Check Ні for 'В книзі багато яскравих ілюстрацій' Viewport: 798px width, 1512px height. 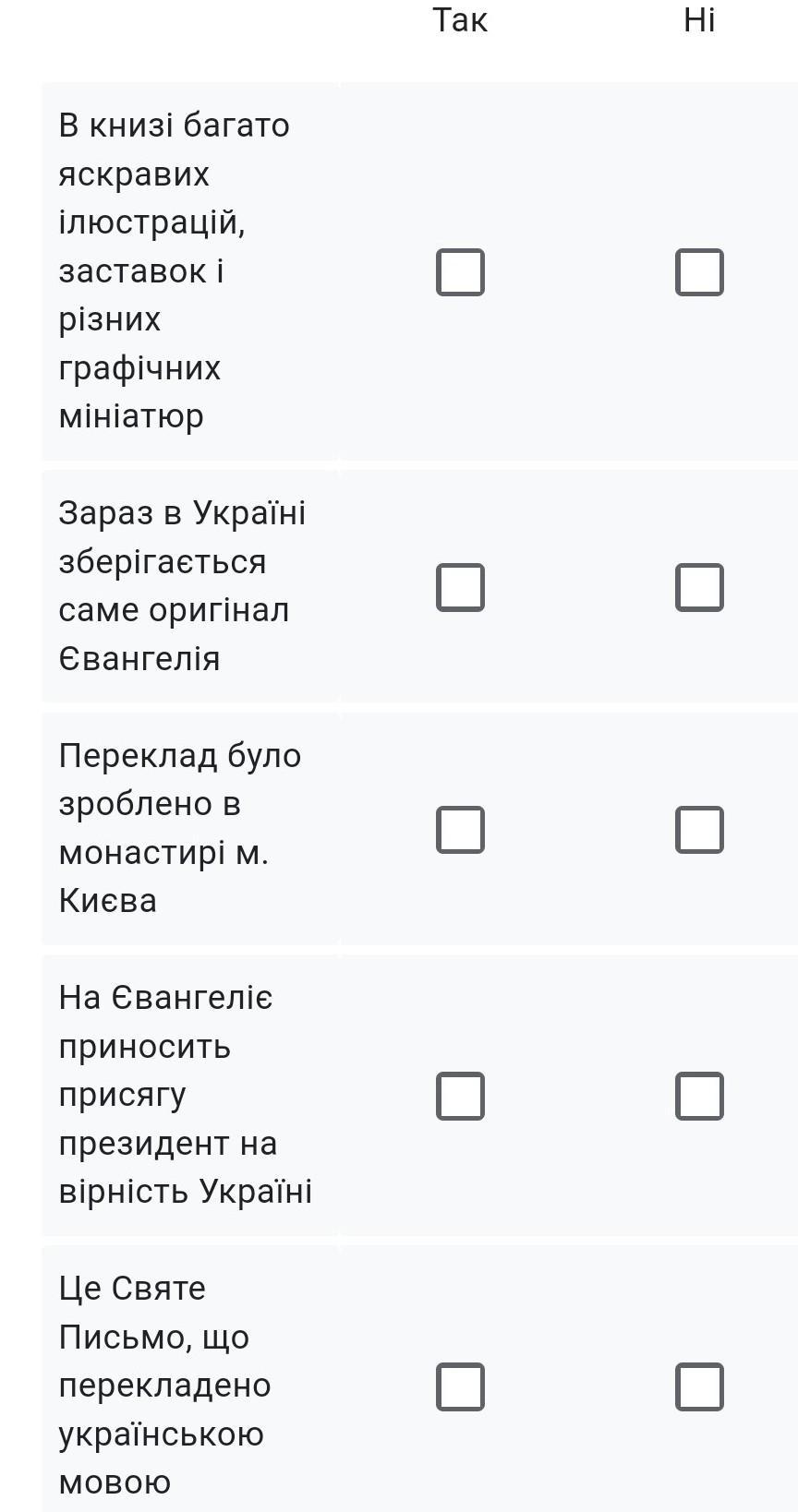point(699,272)
